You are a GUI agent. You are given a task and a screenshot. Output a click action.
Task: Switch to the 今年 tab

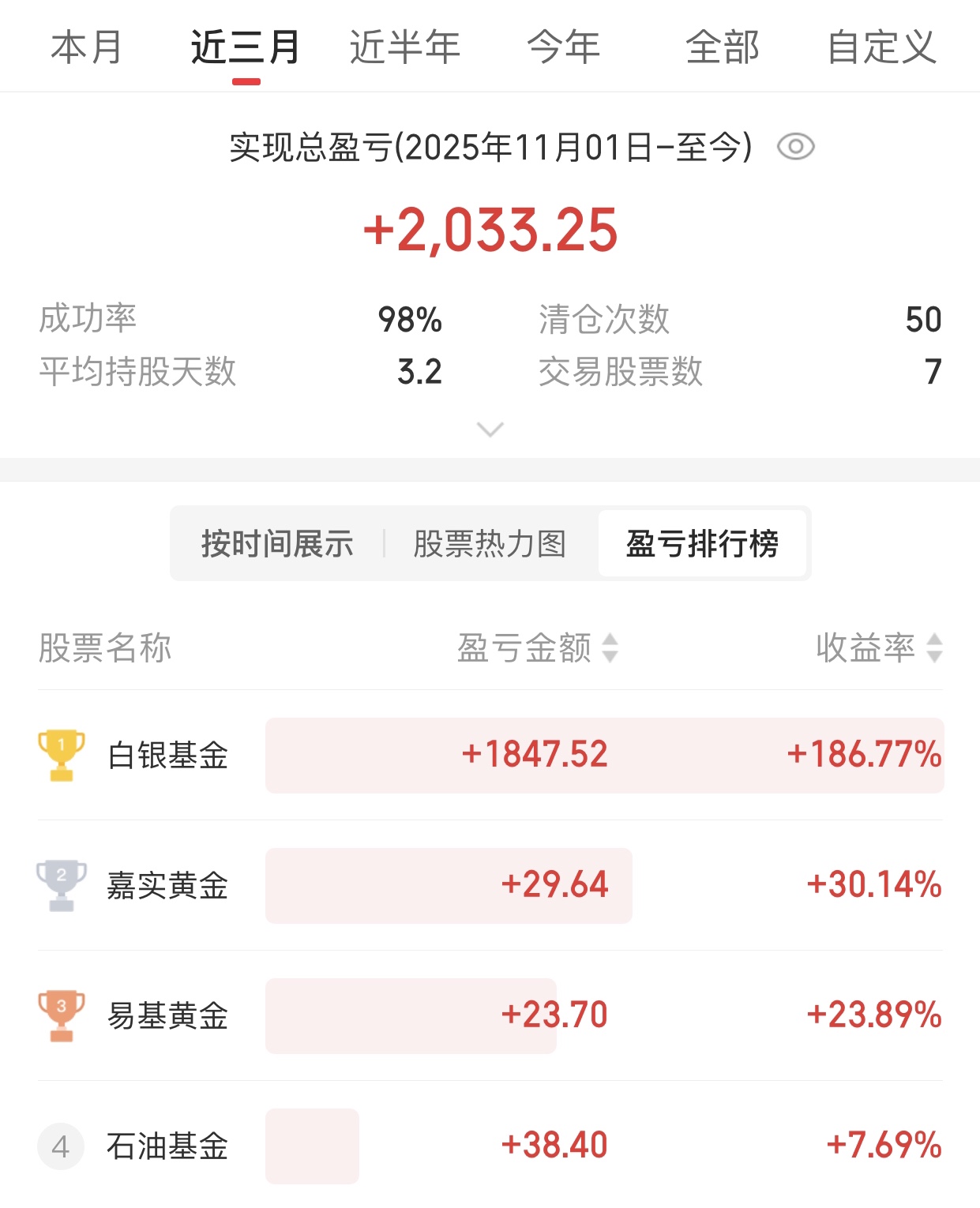[564, 47]
